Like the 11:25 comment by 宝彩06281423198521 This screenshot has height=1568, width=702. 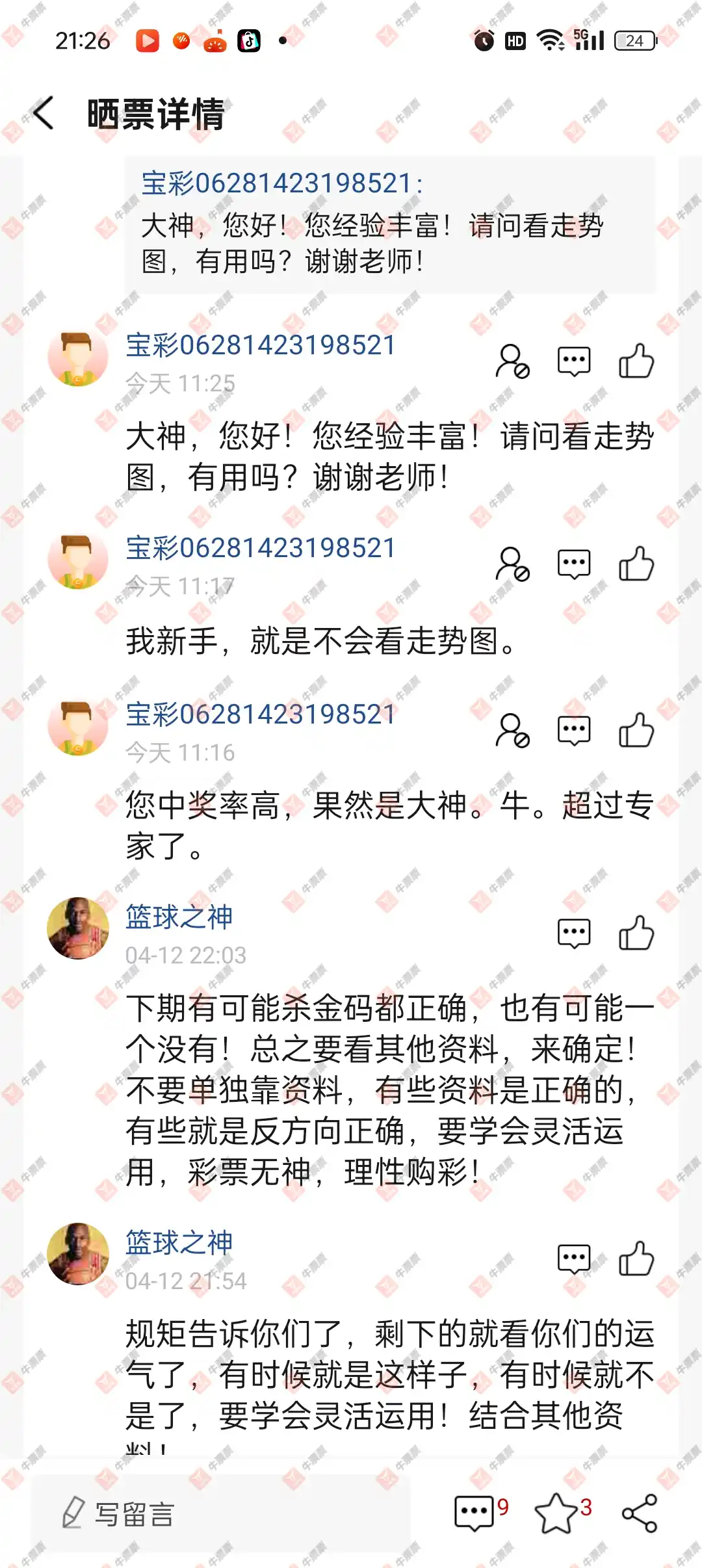(636, 361)
